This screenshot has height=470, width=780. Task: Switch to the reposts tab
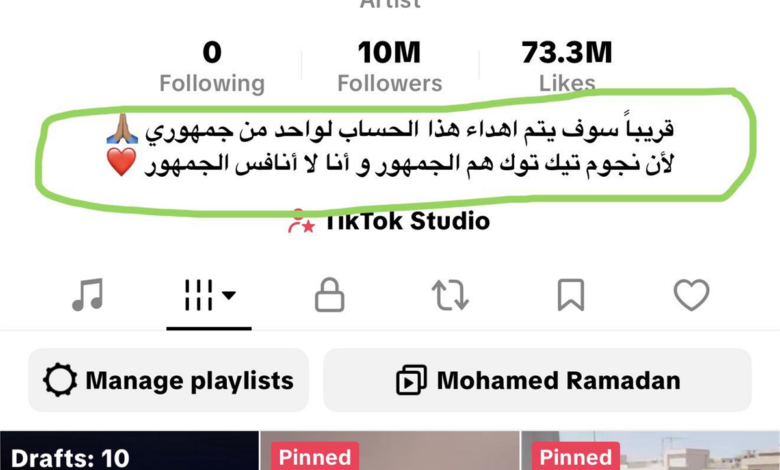[450, 295]
